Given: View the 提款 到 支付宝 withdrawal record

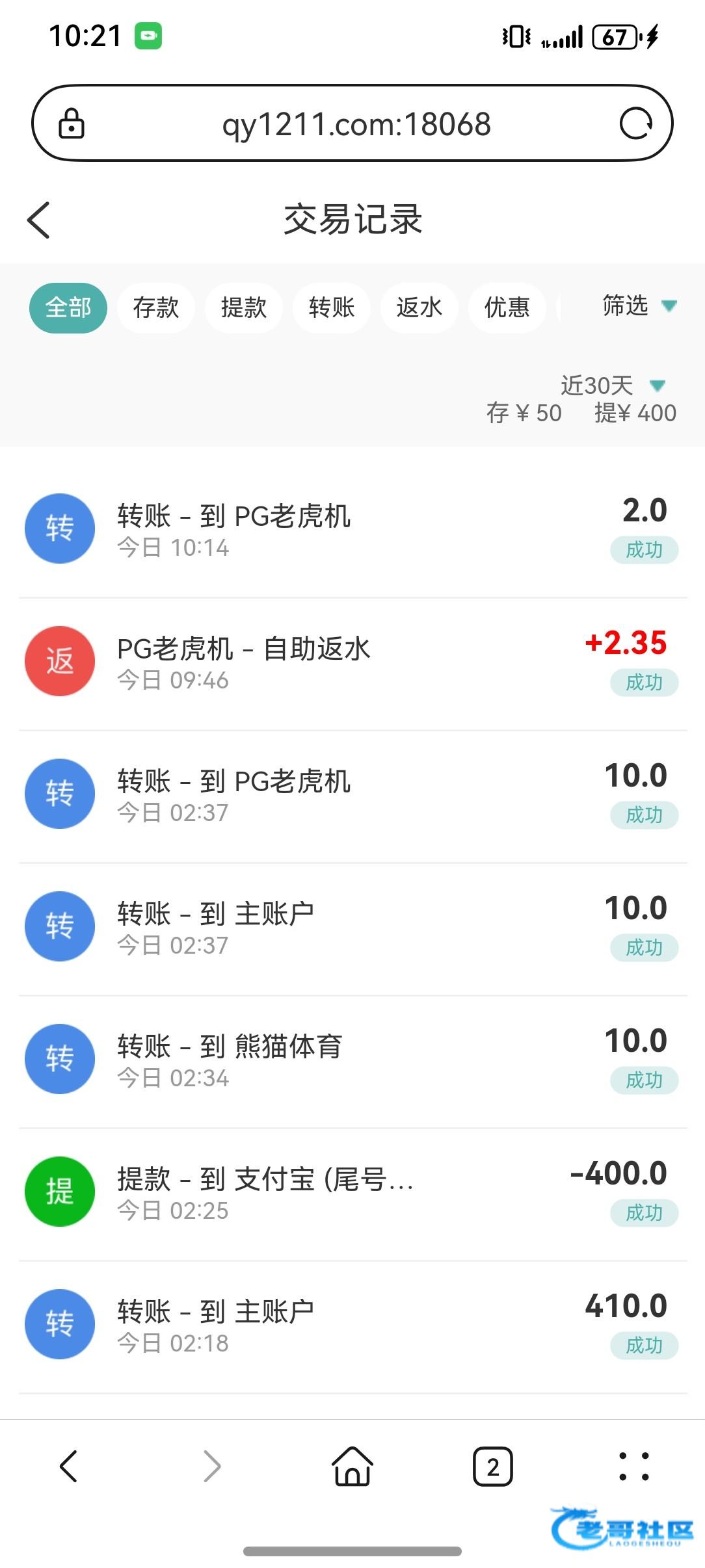Looking at the screenshot, I should [352, 1193].
